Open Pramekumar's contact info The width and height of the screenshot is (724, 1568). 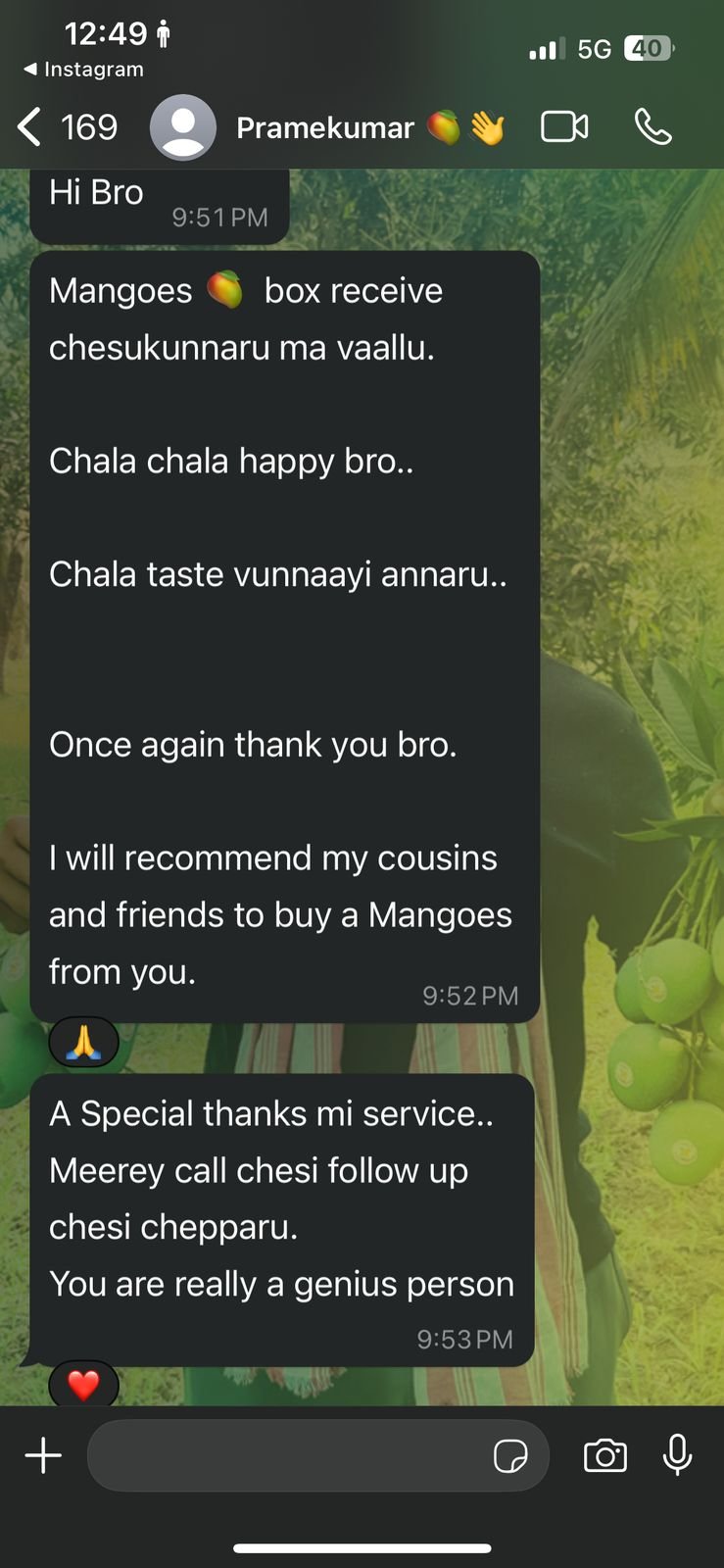[325, 127]
